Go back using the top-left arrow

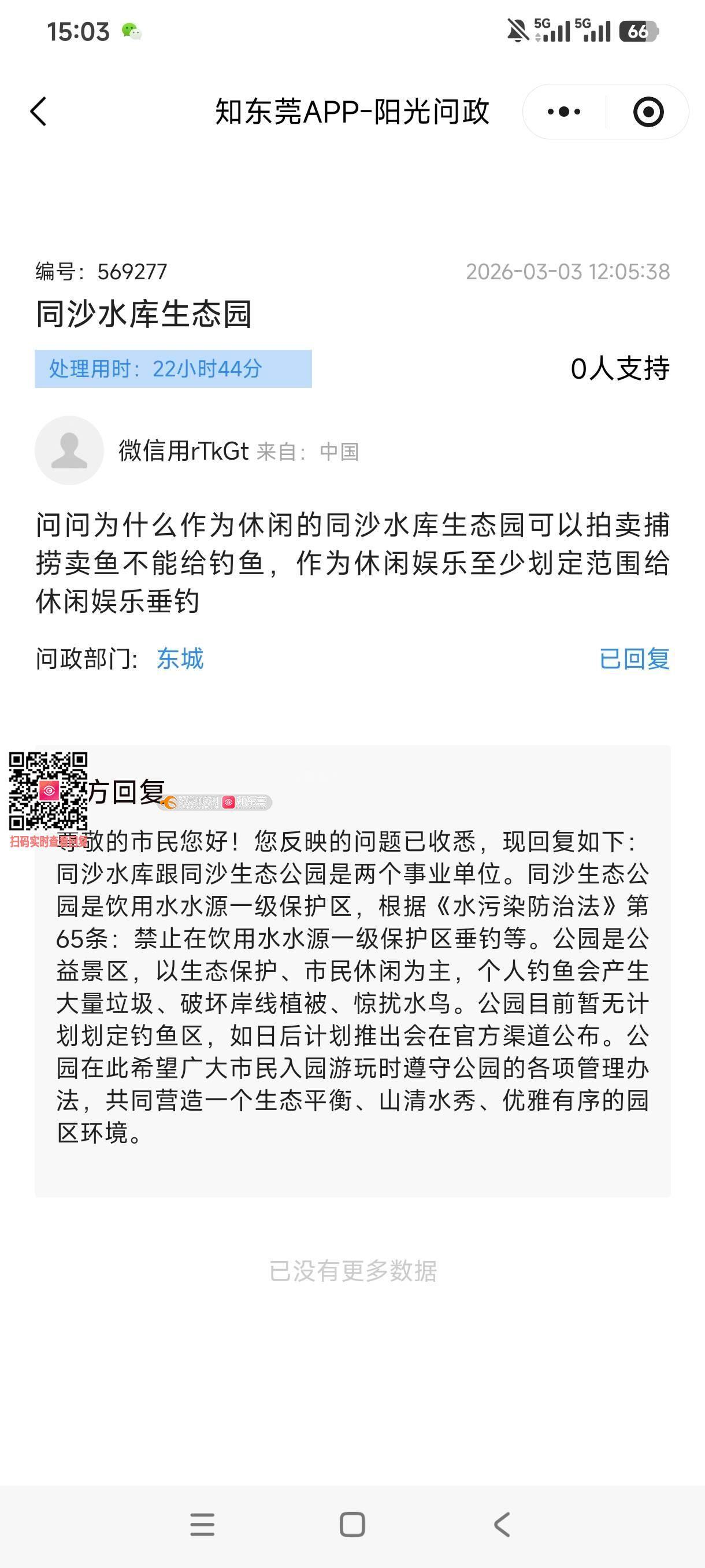38,112
